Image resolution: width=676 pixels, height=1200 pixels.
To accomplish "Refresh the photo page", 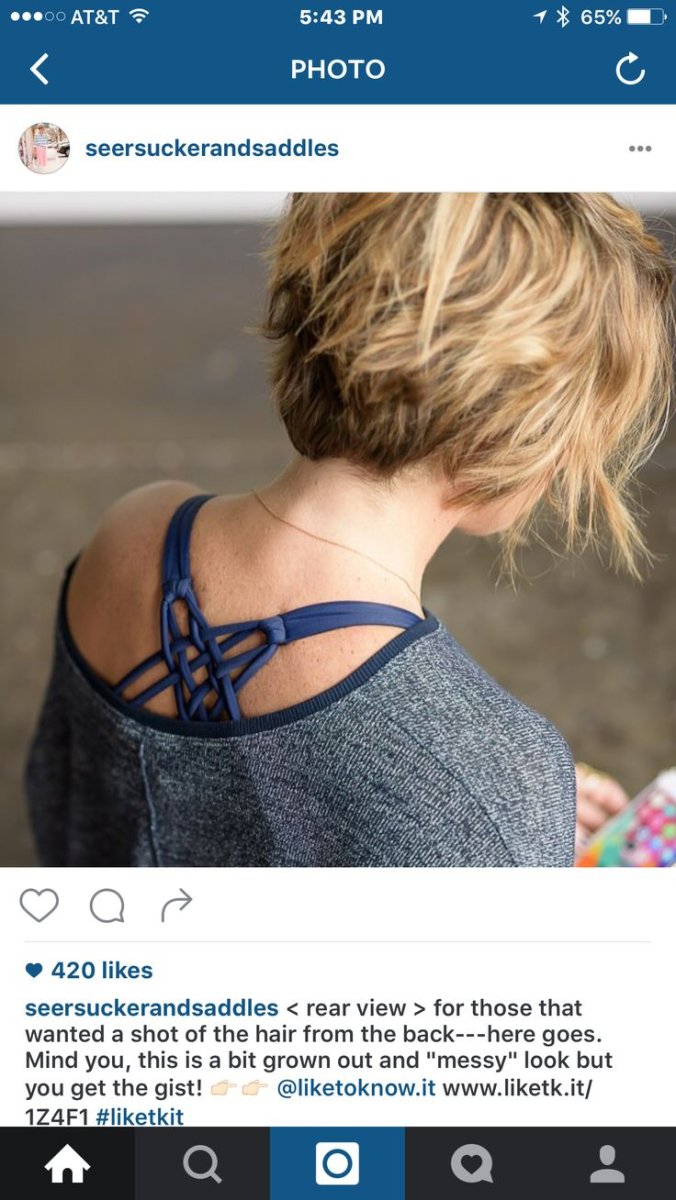I will tap(630, 69).
